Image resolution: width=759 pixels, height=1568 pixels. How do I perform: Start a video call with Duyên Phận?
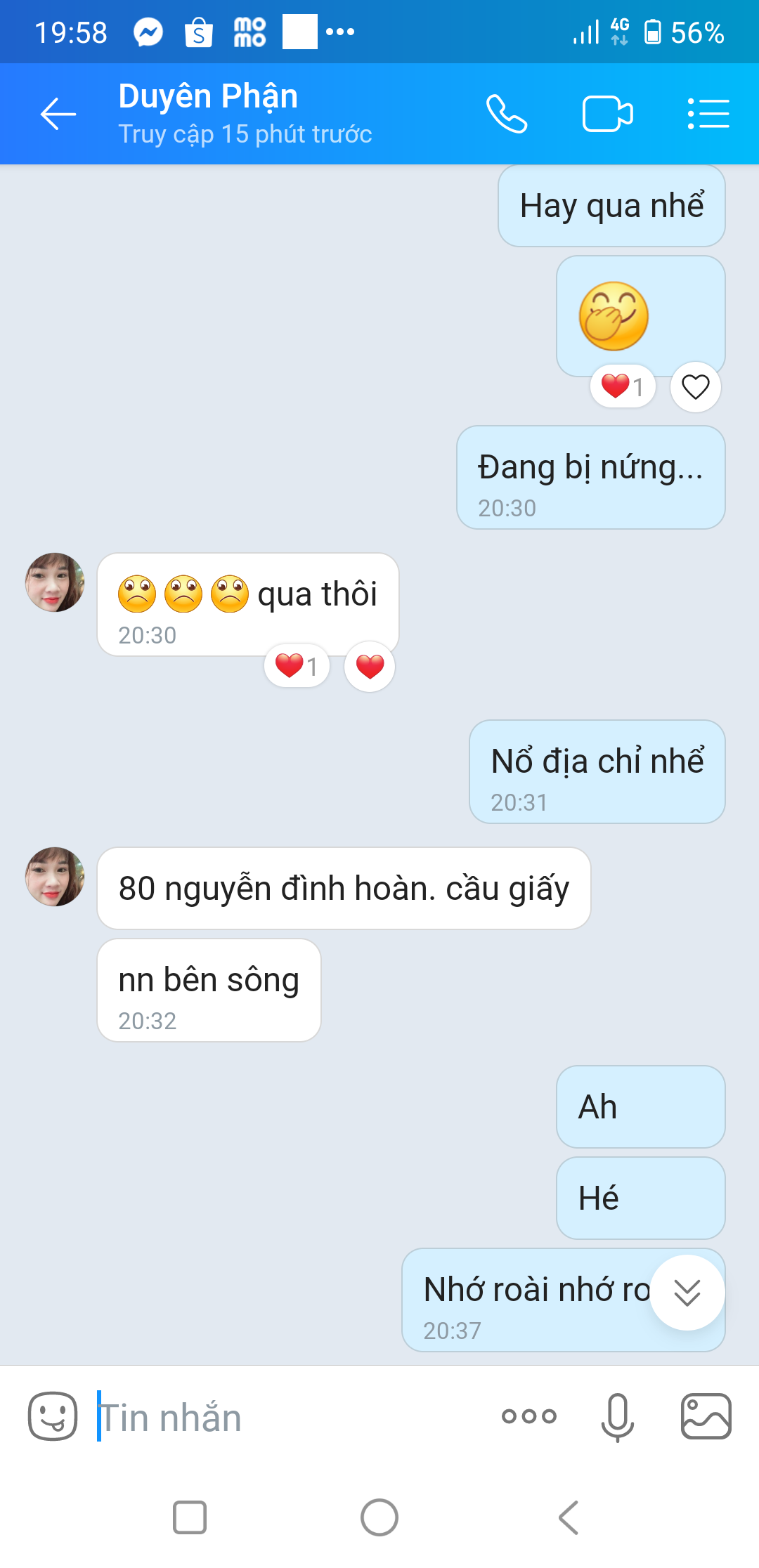click(608, 114)
